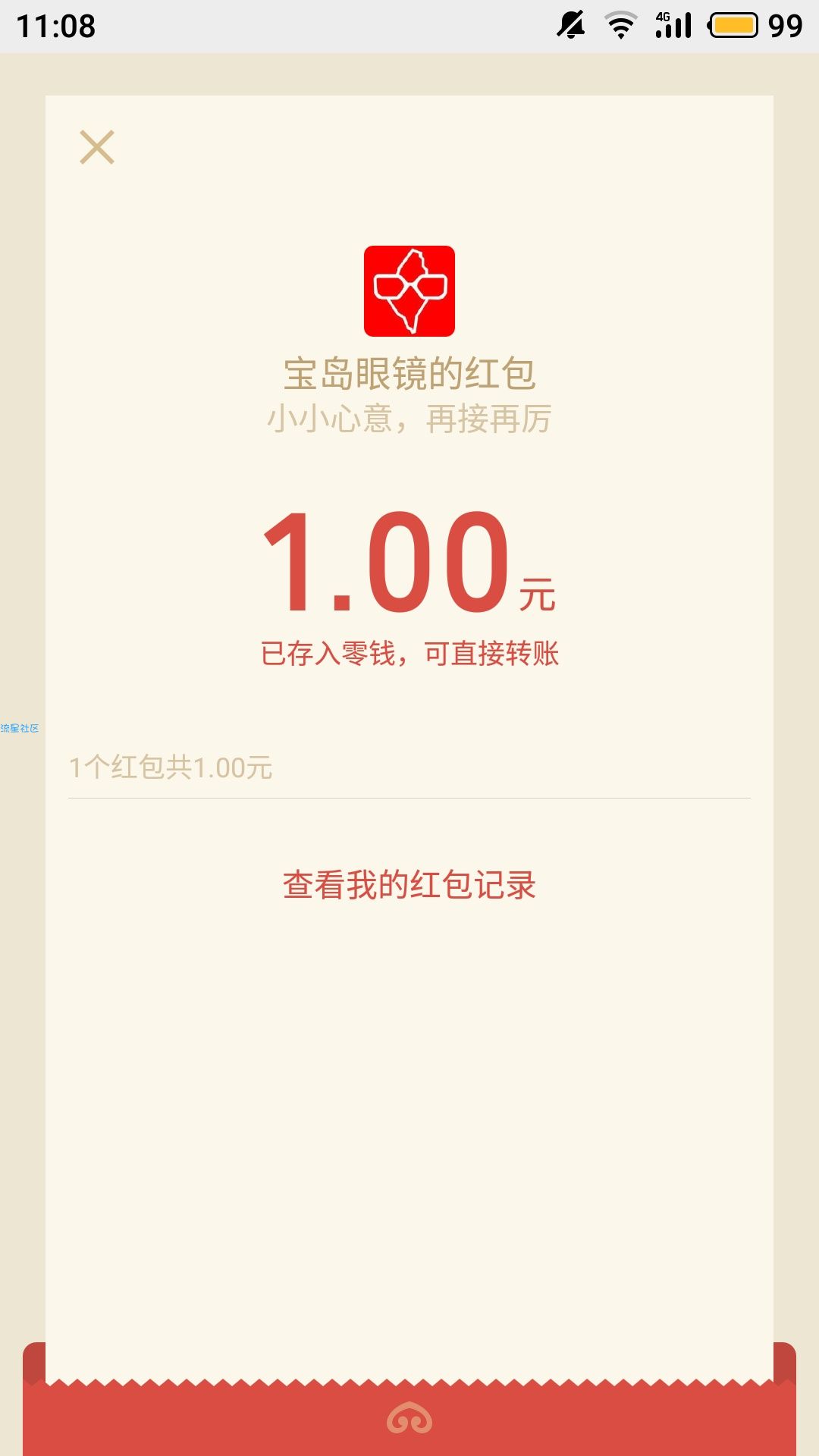Close the red packet details
819x1456 pixels.
pyautogui.click(x=97, y=147)
